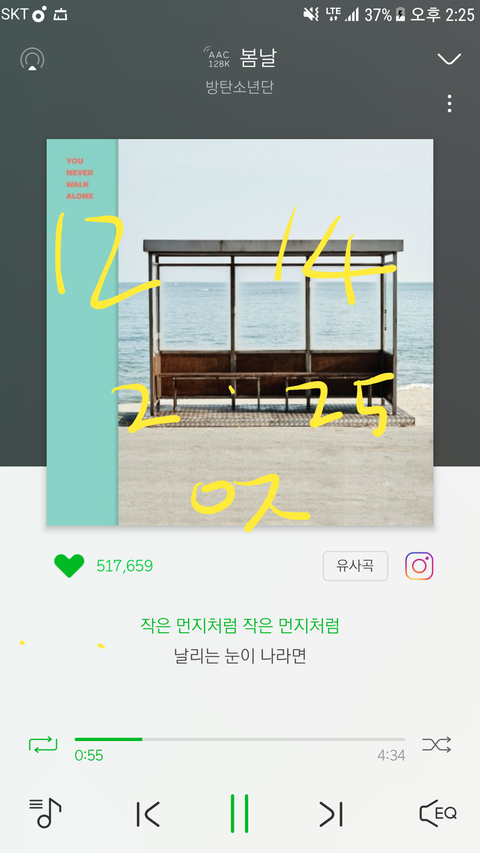Seek within the song on the progress bar
Viewport: 480px width, 853px height.
(240, 739)
